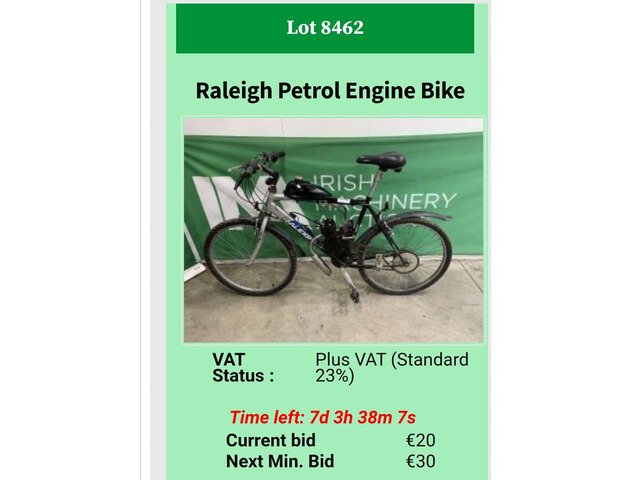Open the Raleigh bike lot photo

click(333, 230)
